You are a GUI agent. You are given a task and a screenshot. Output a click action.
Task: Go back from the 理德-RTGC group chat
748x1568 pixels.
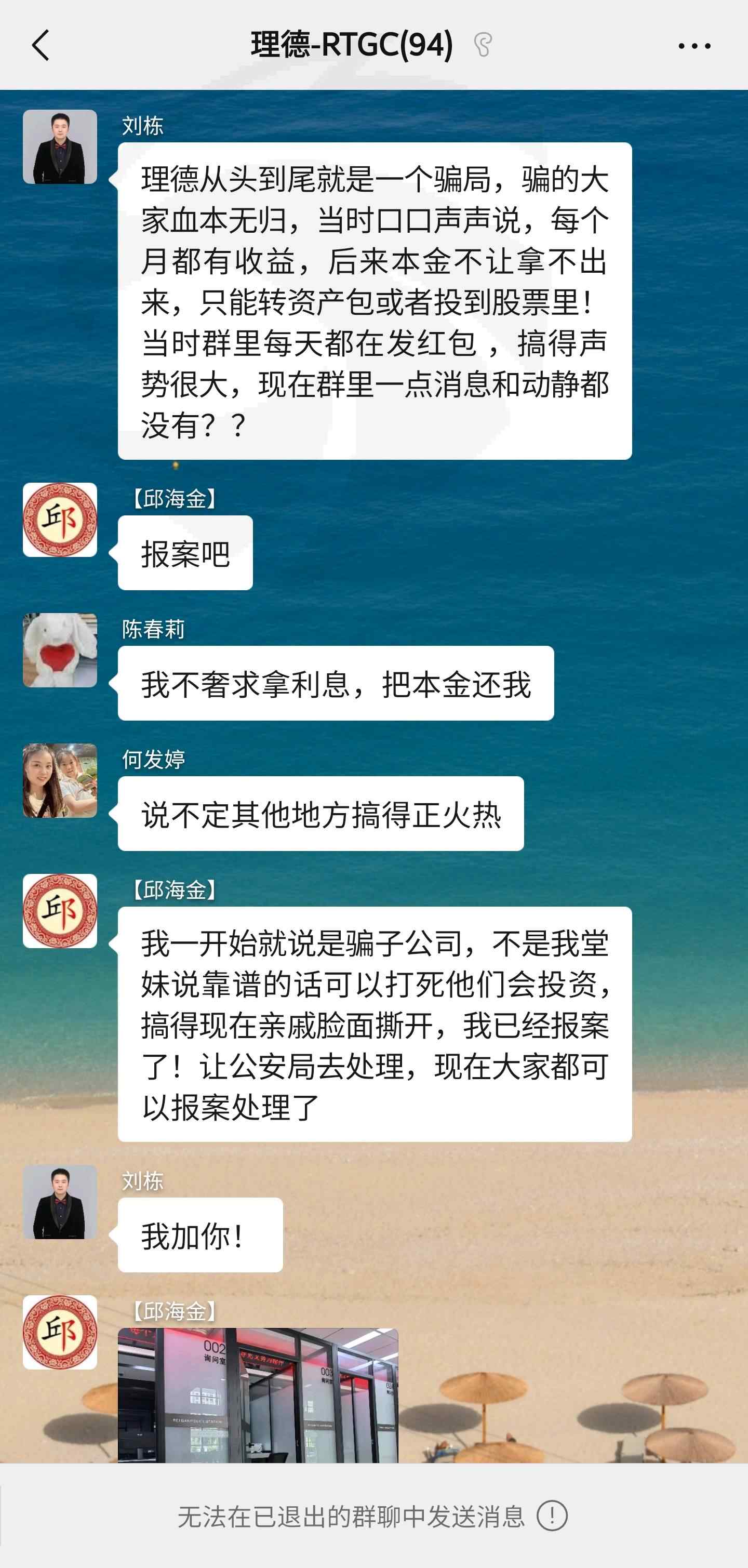point(40,46)
